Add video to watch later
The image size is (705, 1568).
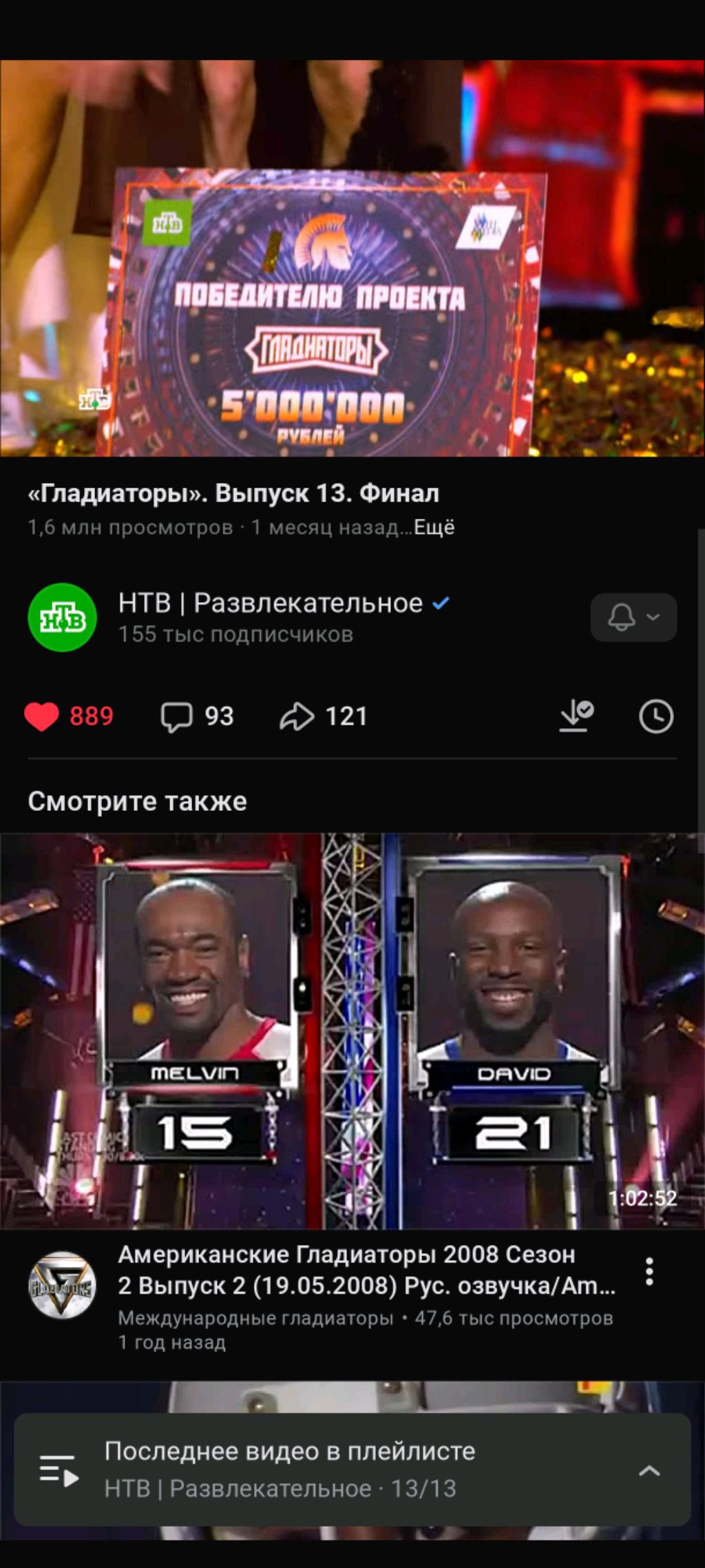coord(655,716)
